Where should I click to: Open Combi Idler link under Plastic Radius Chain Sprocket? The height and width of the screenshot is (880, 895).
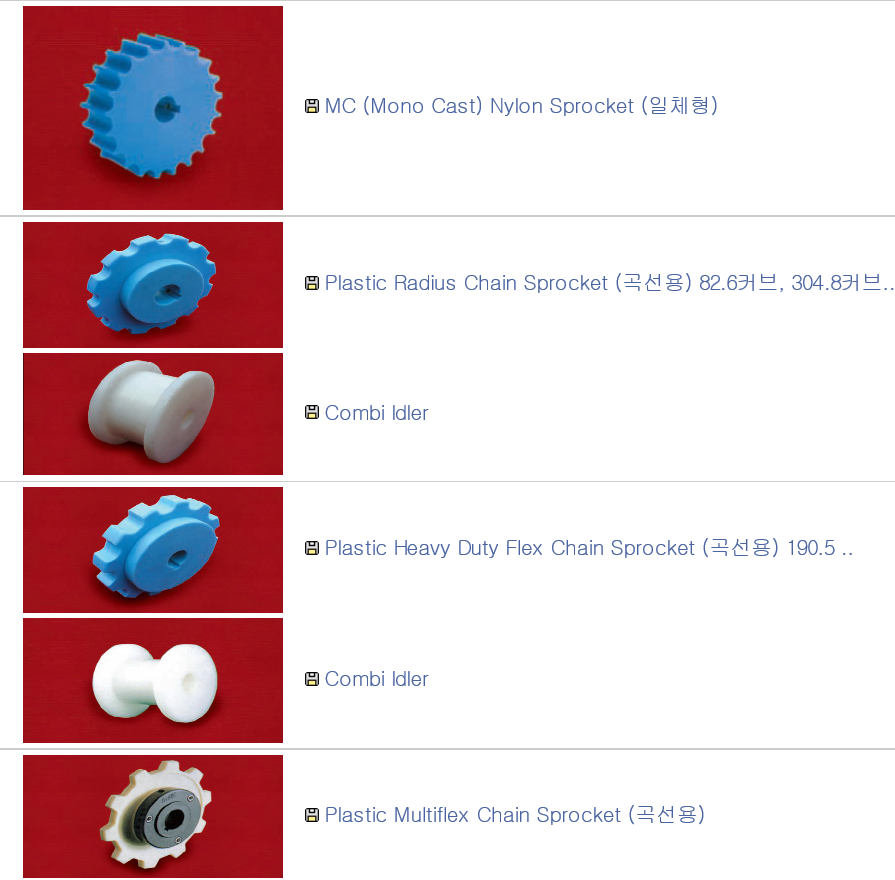click(376, 413)
